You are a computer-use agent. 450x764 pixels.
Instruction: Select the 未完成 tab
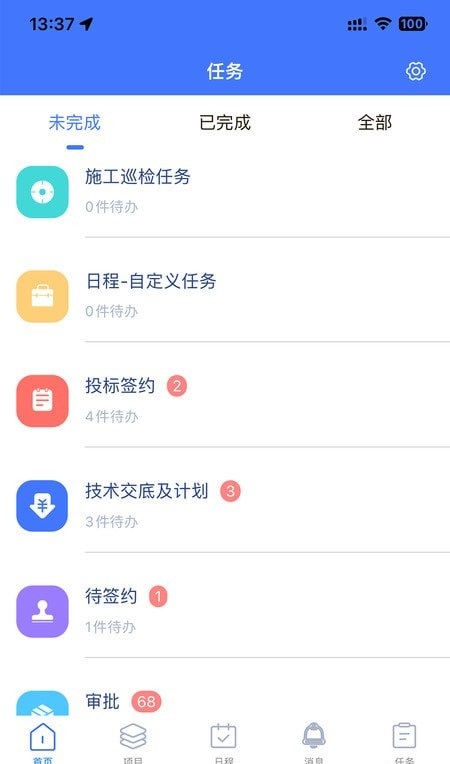click(75, 122)
